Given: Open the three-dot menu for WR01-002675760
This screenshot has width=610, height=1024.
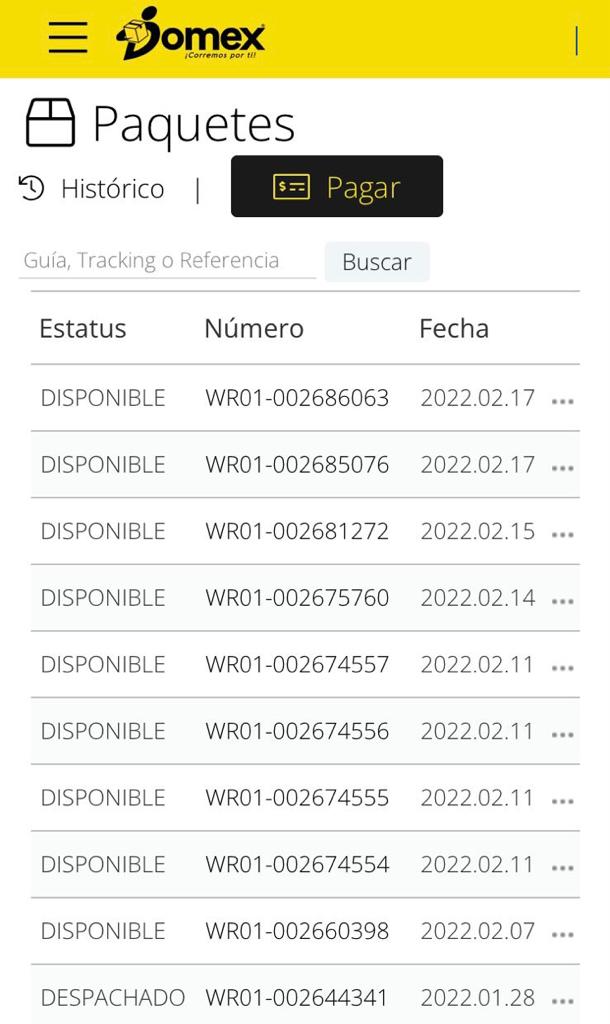Looking at the screenshot, I should pyautogui.click(x=563, y=601).
